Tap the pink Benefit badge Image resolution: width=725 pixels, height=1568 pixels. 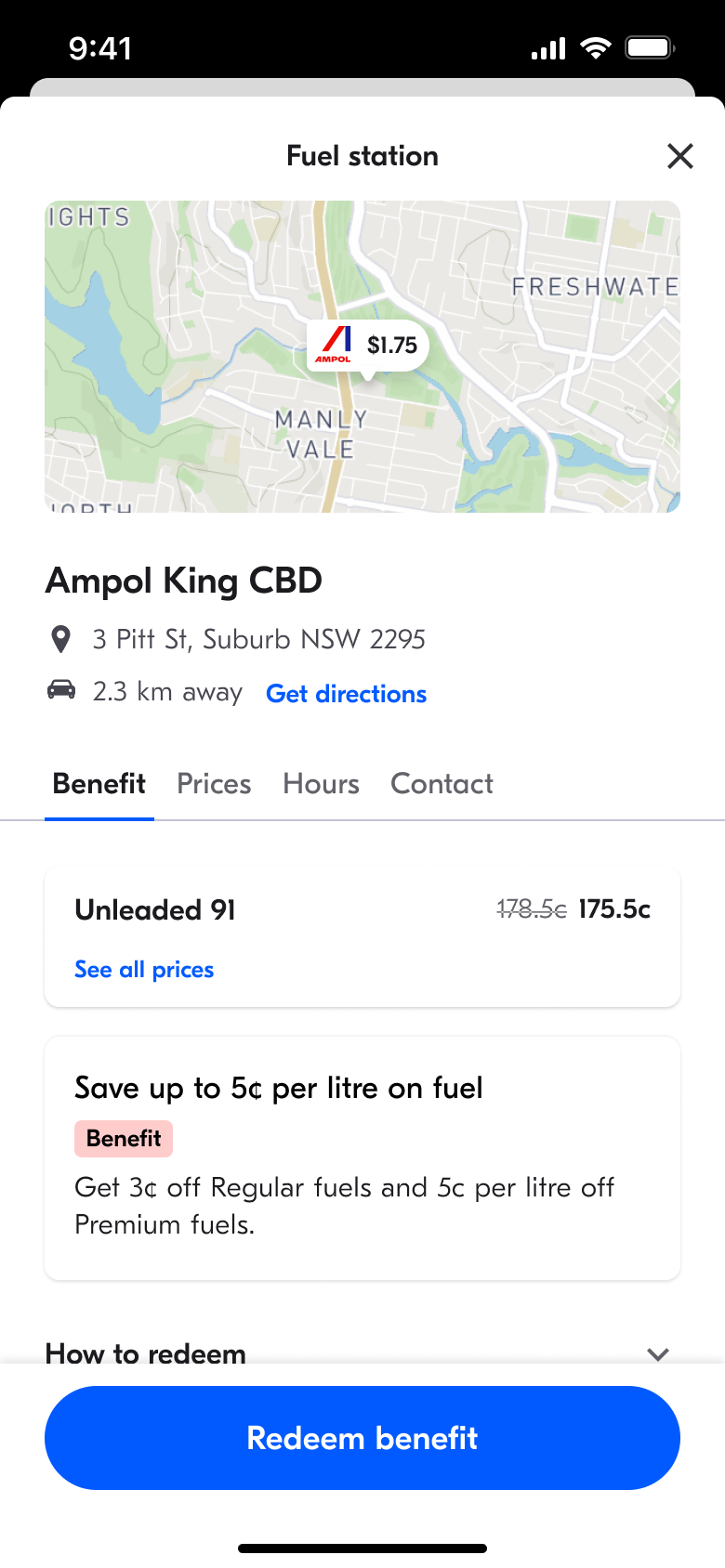[x=124, y=1138]
